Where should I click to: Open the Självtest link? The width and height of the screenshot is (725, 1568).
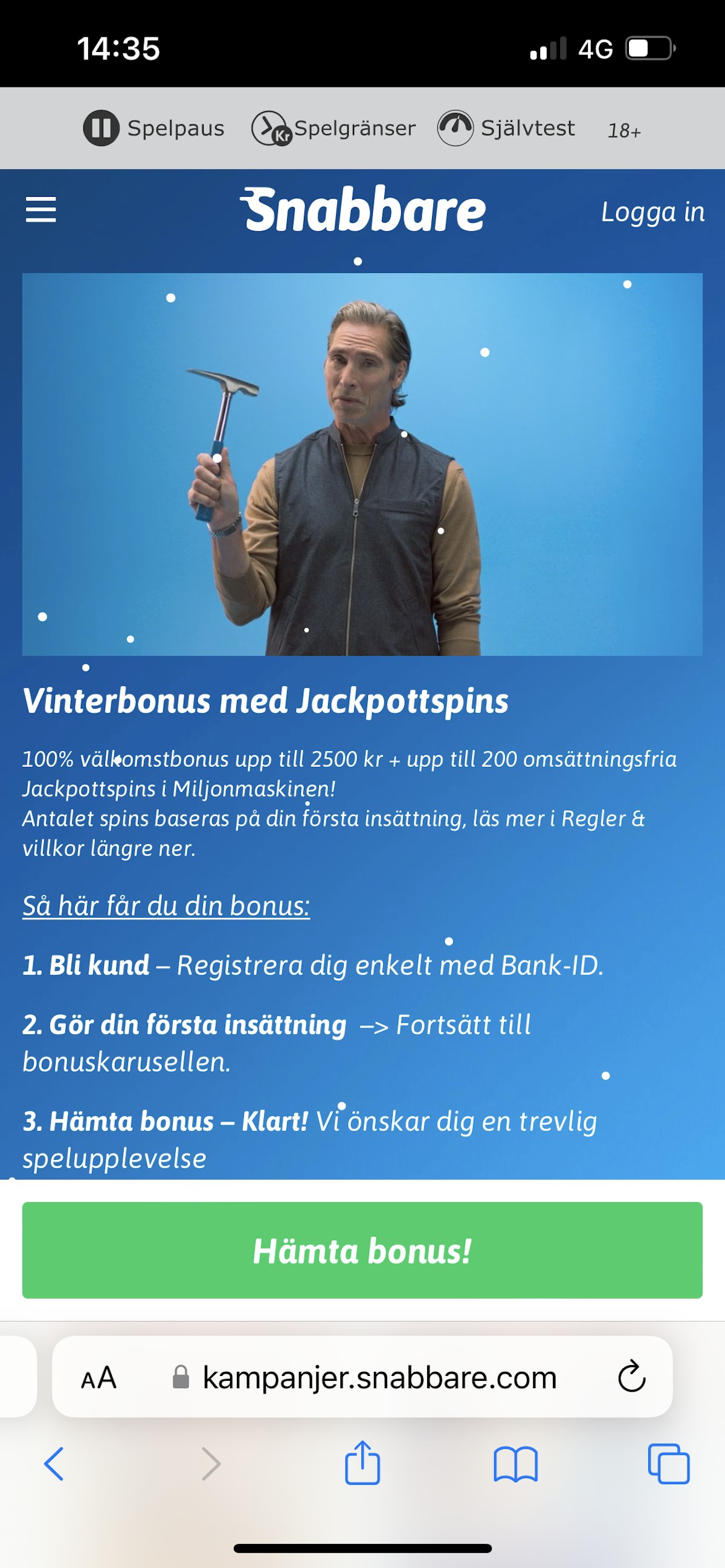tap(506, 129)
